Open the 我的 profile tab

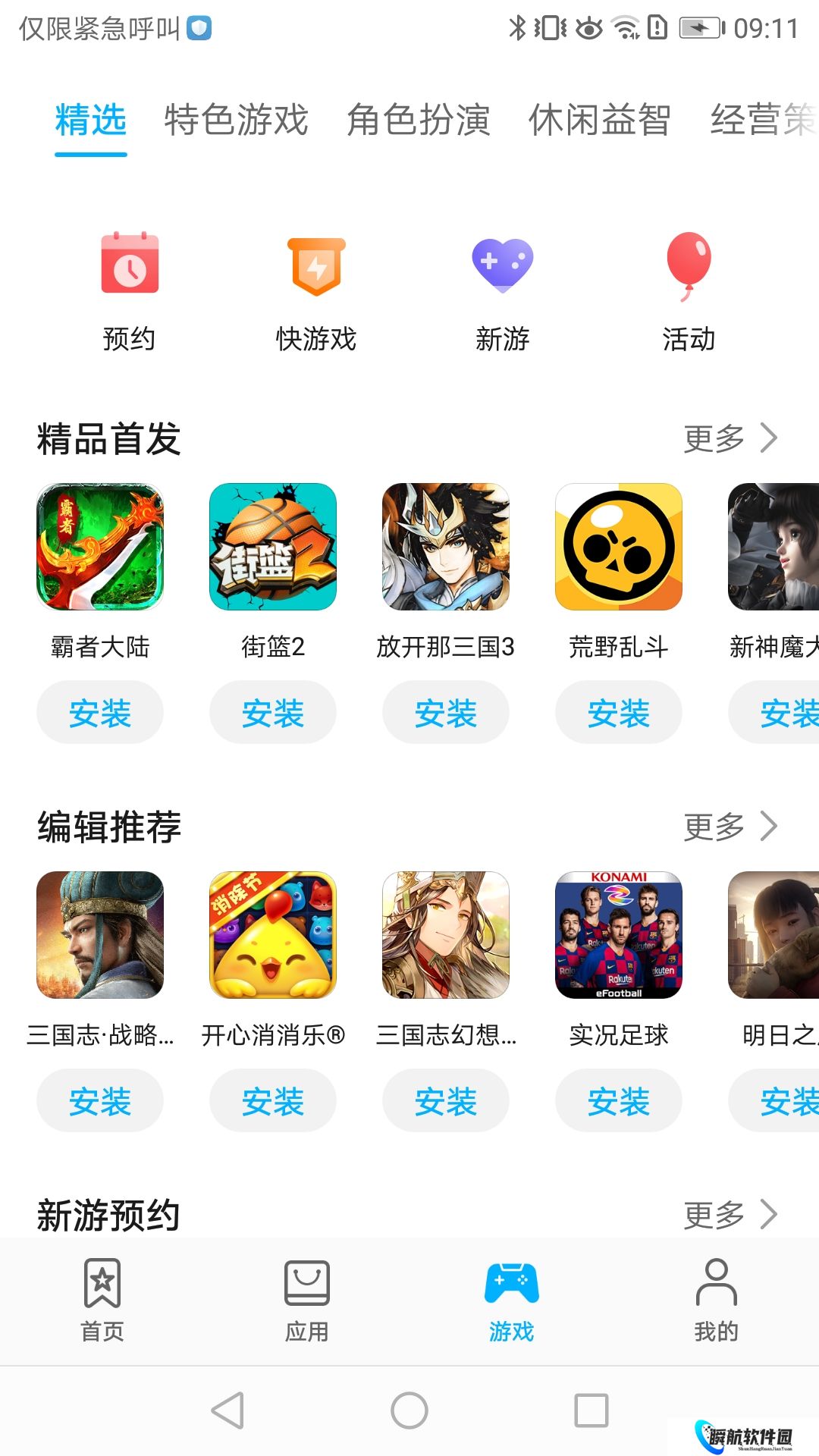point(716,1300)
